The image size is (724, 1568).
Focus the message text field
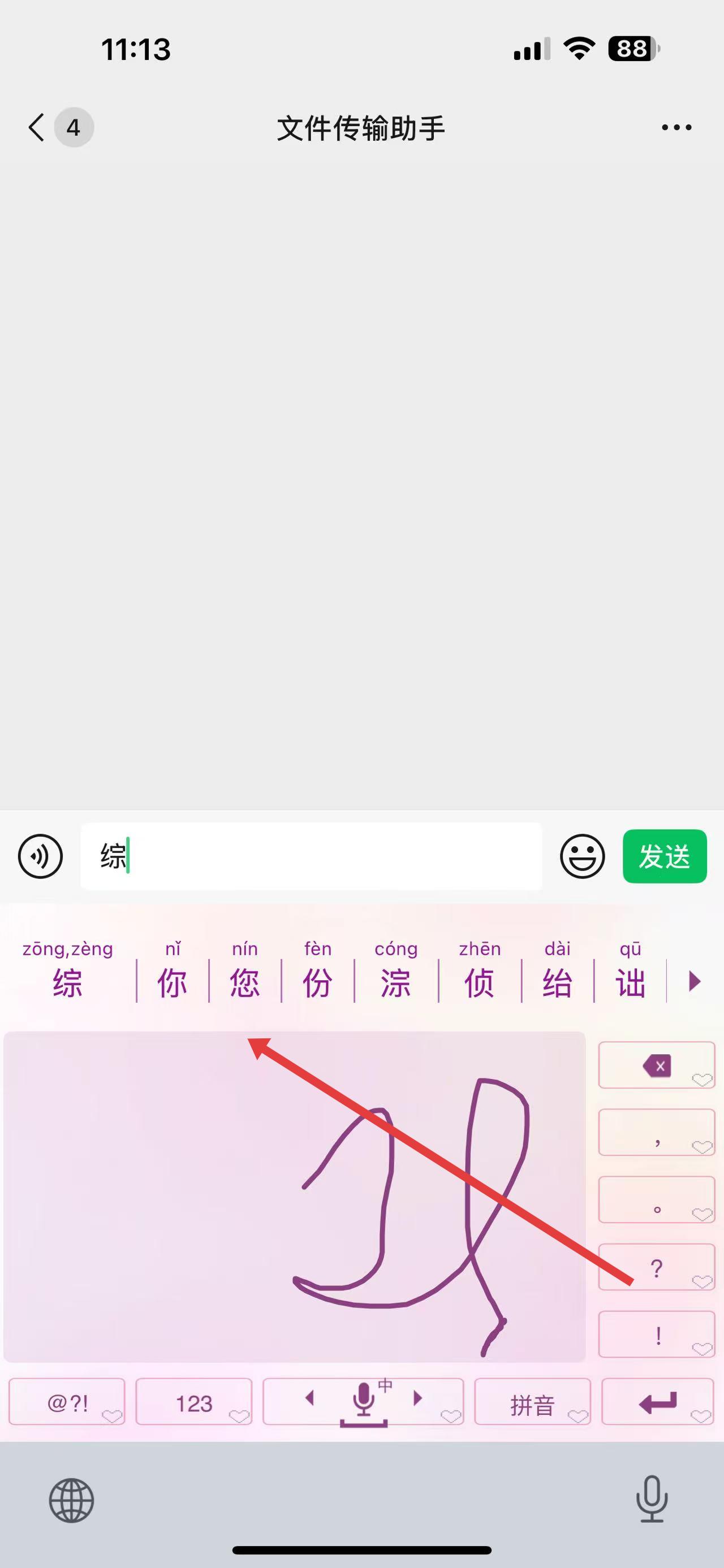coord(311,856)
